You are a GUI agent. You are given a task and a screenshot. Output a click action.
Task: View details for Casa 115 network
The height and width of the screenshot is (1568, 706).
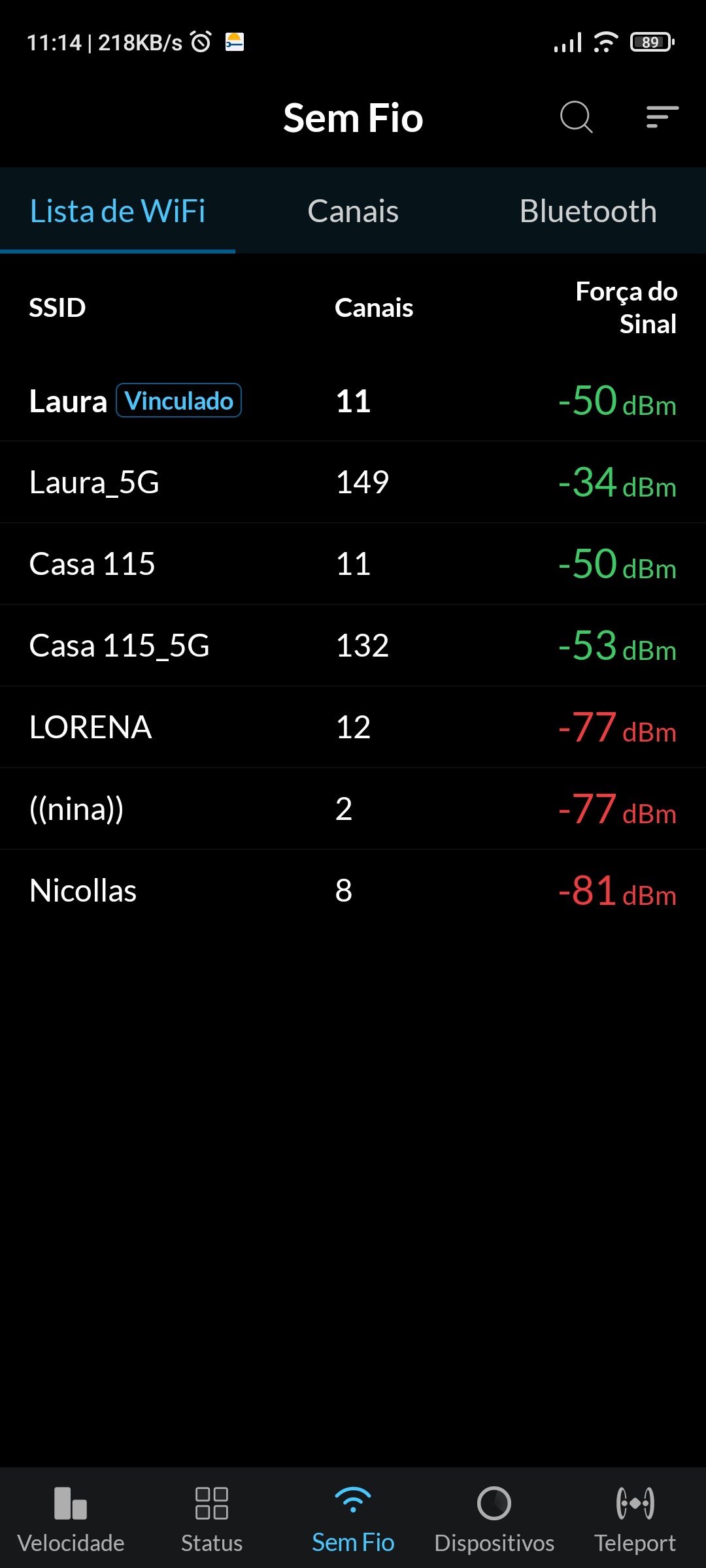coord(353,564)
